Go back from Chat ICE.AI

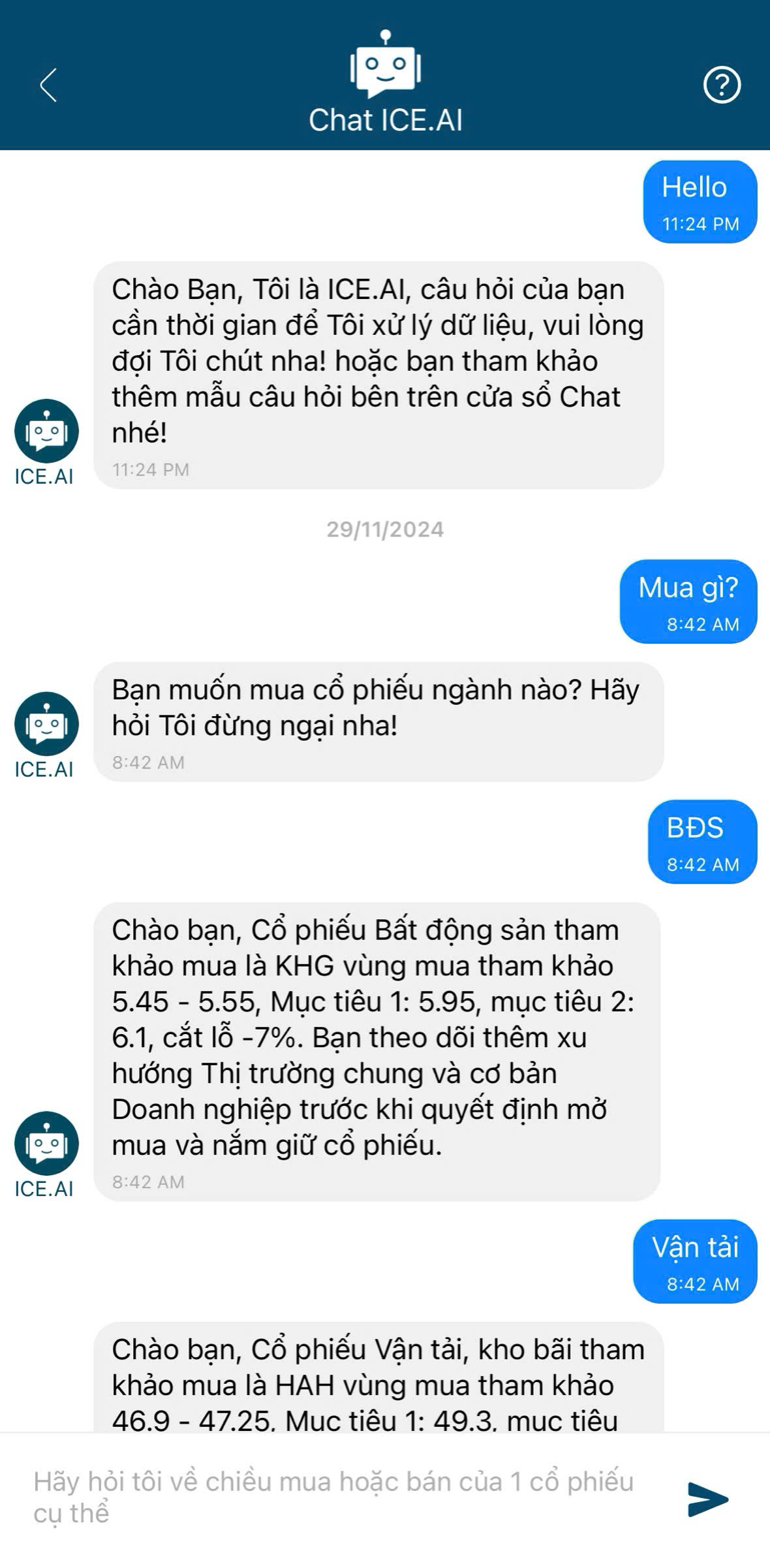pyautogui.click(x=48, y=86)
